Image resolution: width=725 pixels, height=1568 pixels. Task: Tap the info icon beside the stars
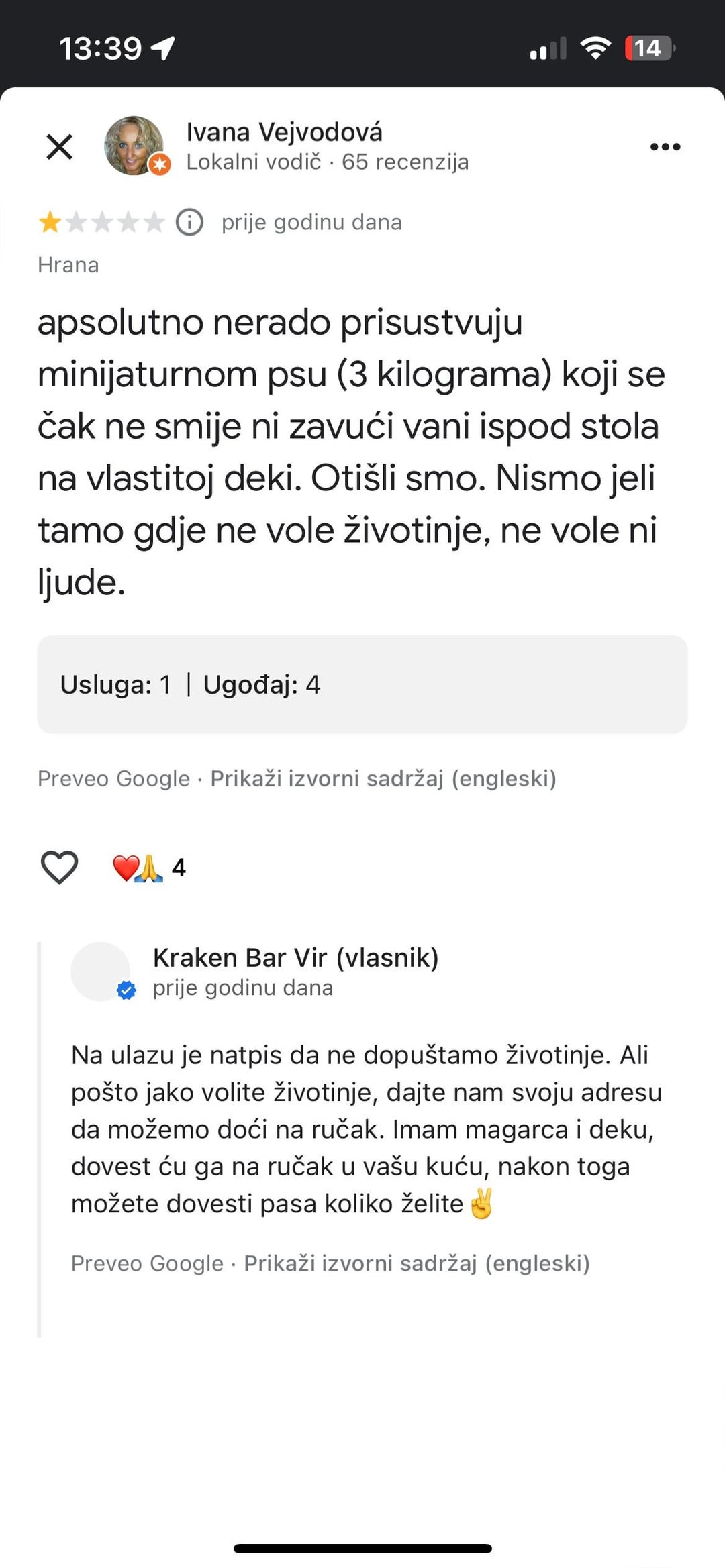(189, 222)
